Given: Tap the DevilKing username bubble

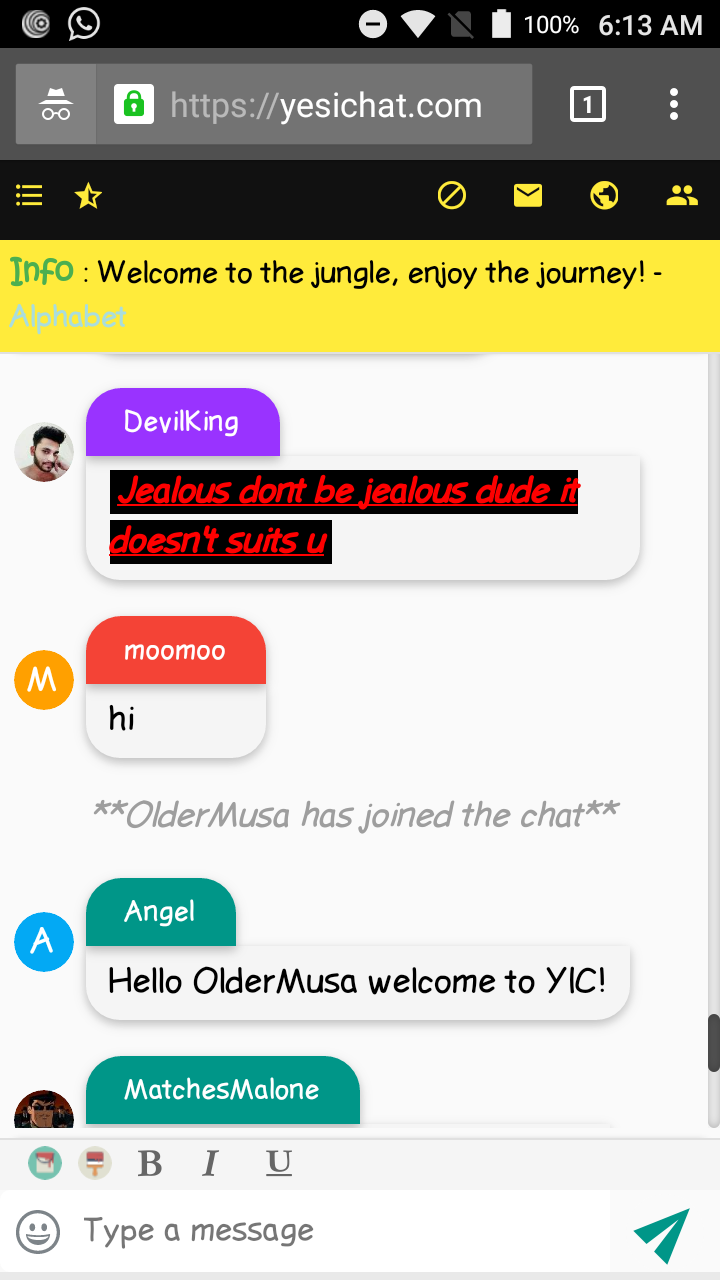Looking at the screenshot, I should pyautogui.click(x=182, y=422).
